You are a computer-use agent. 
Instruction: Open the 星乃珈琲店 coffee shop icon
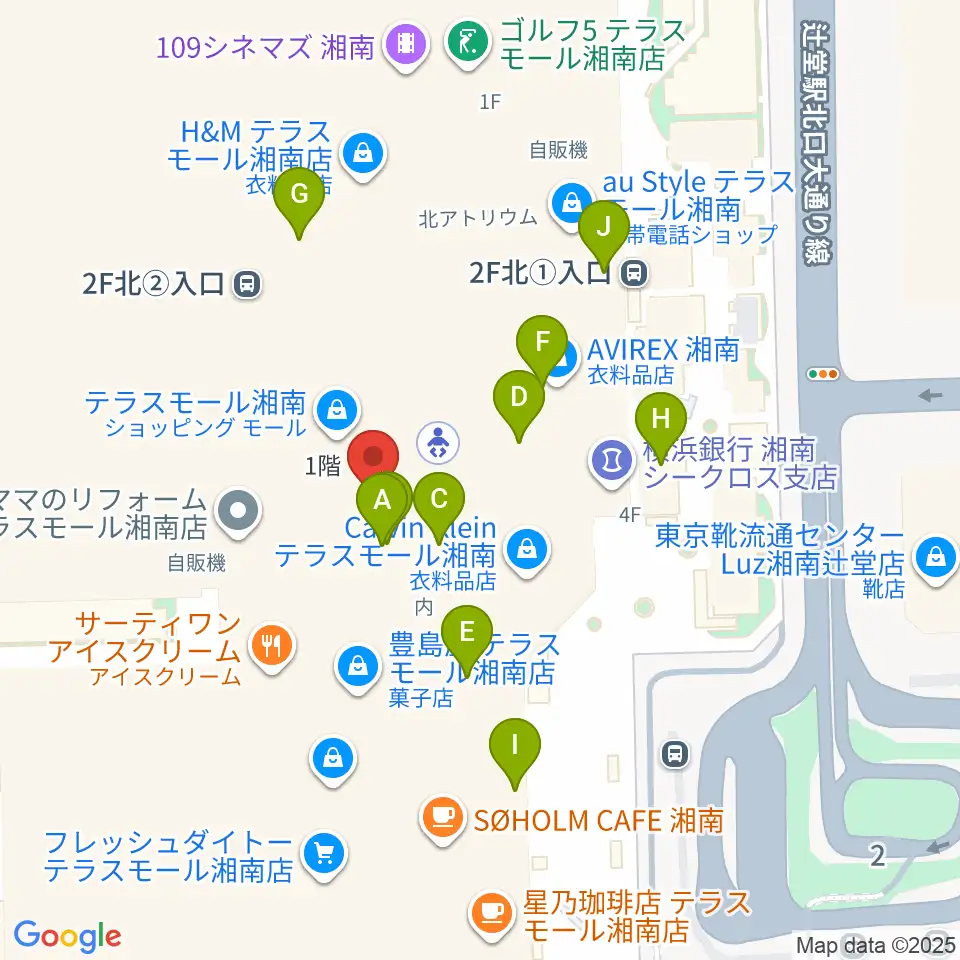coord(490,908)
